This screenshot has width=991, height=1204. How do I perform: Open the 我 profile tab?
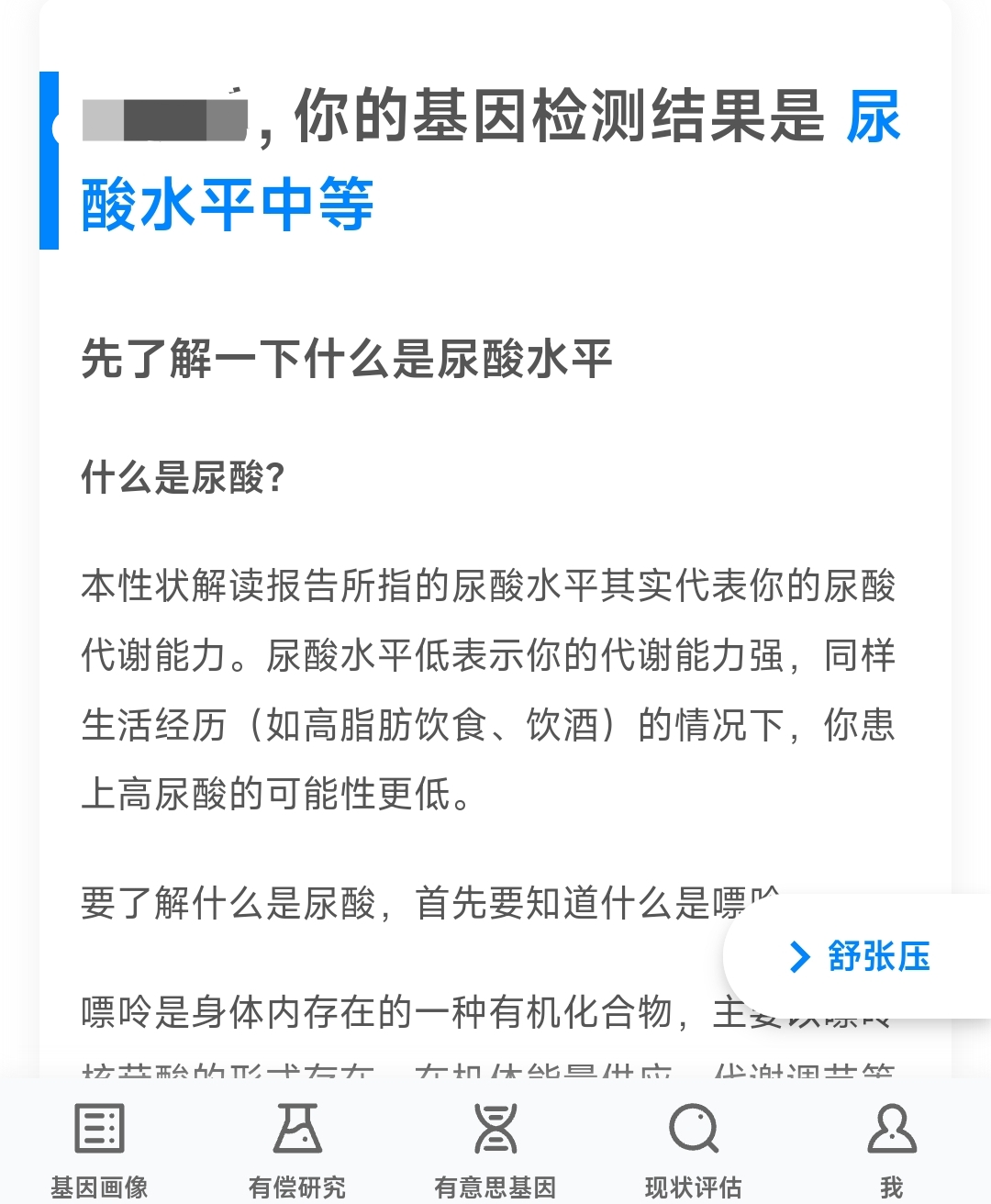pos(891,1149)
